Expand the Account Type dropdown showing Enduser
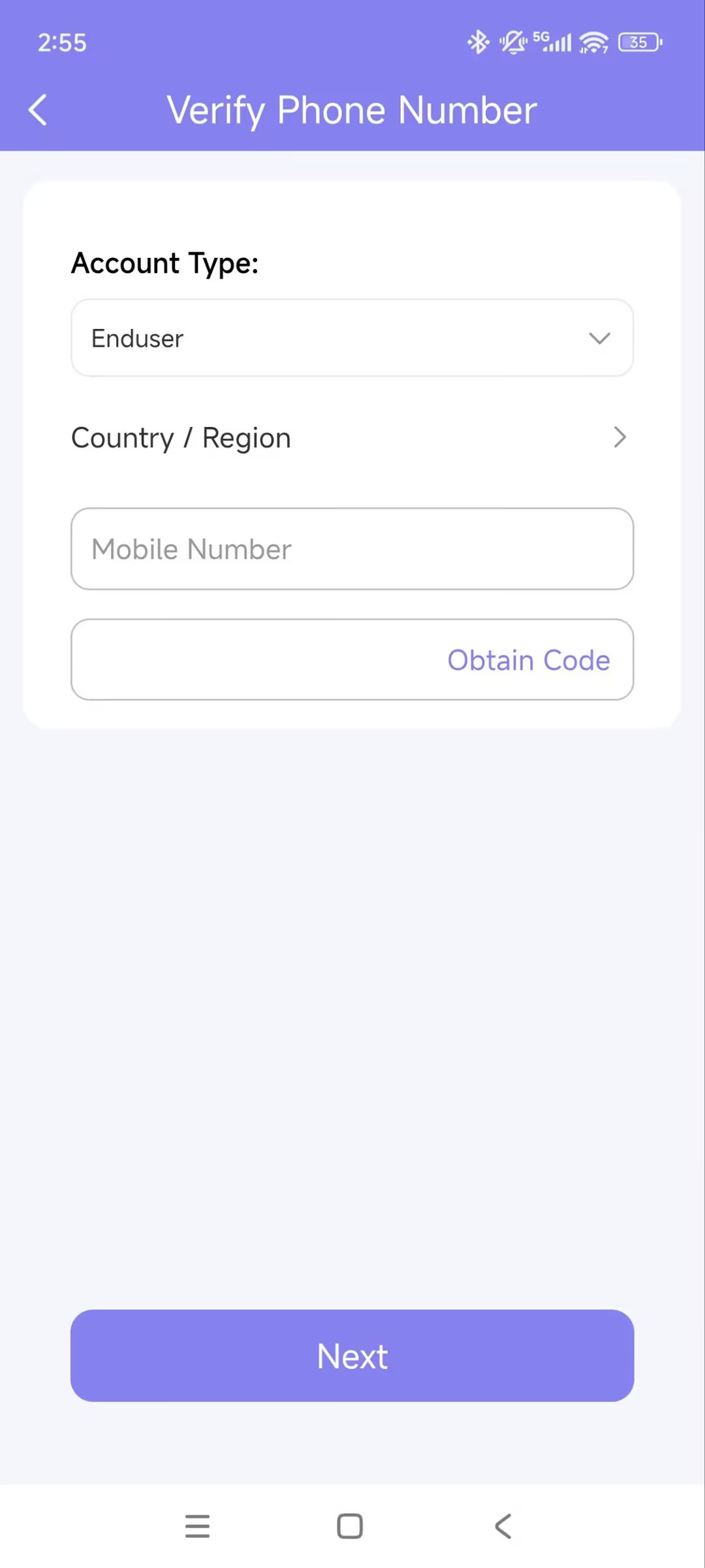705x1568 pixels. pyautogui.click(x=352, y=337)
